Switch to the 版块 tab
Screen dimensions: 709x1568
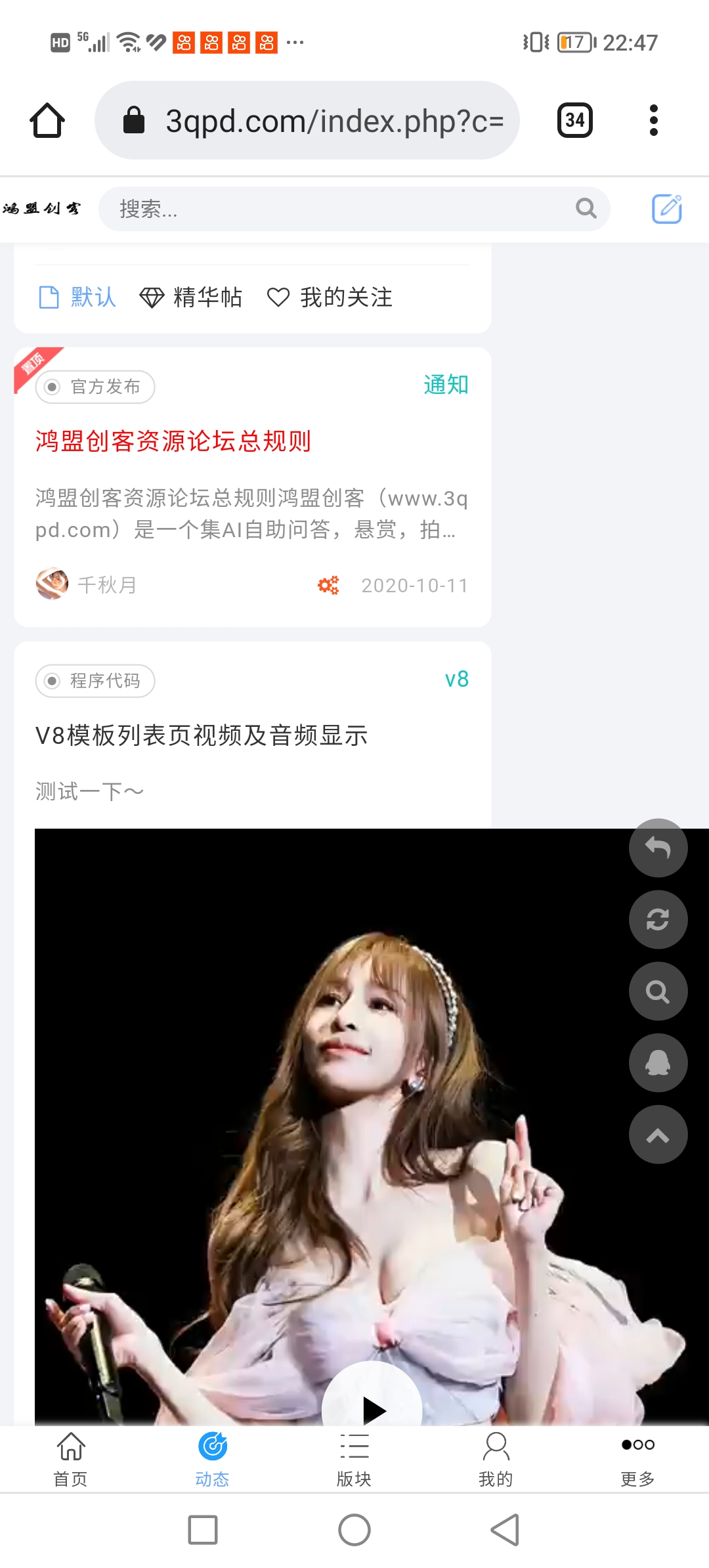(x=354, y=1460)
